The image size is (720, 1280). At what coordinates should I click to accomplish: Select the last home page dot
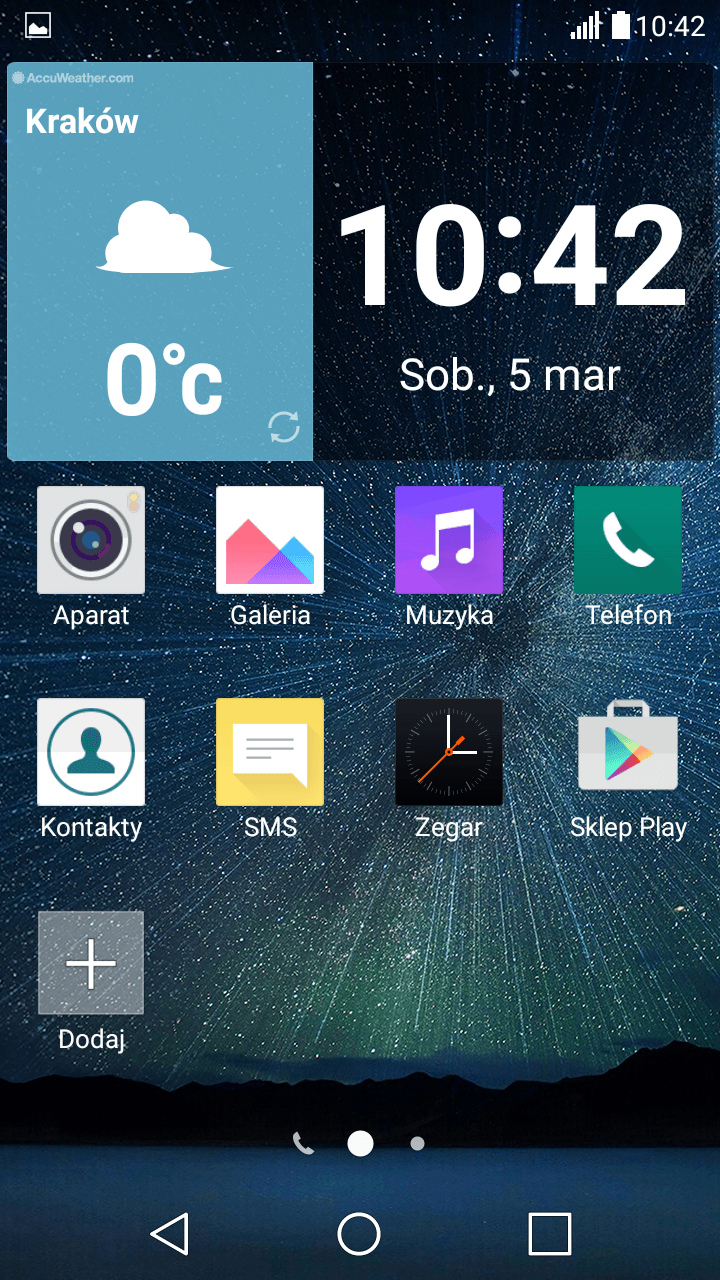point(418,1144)
